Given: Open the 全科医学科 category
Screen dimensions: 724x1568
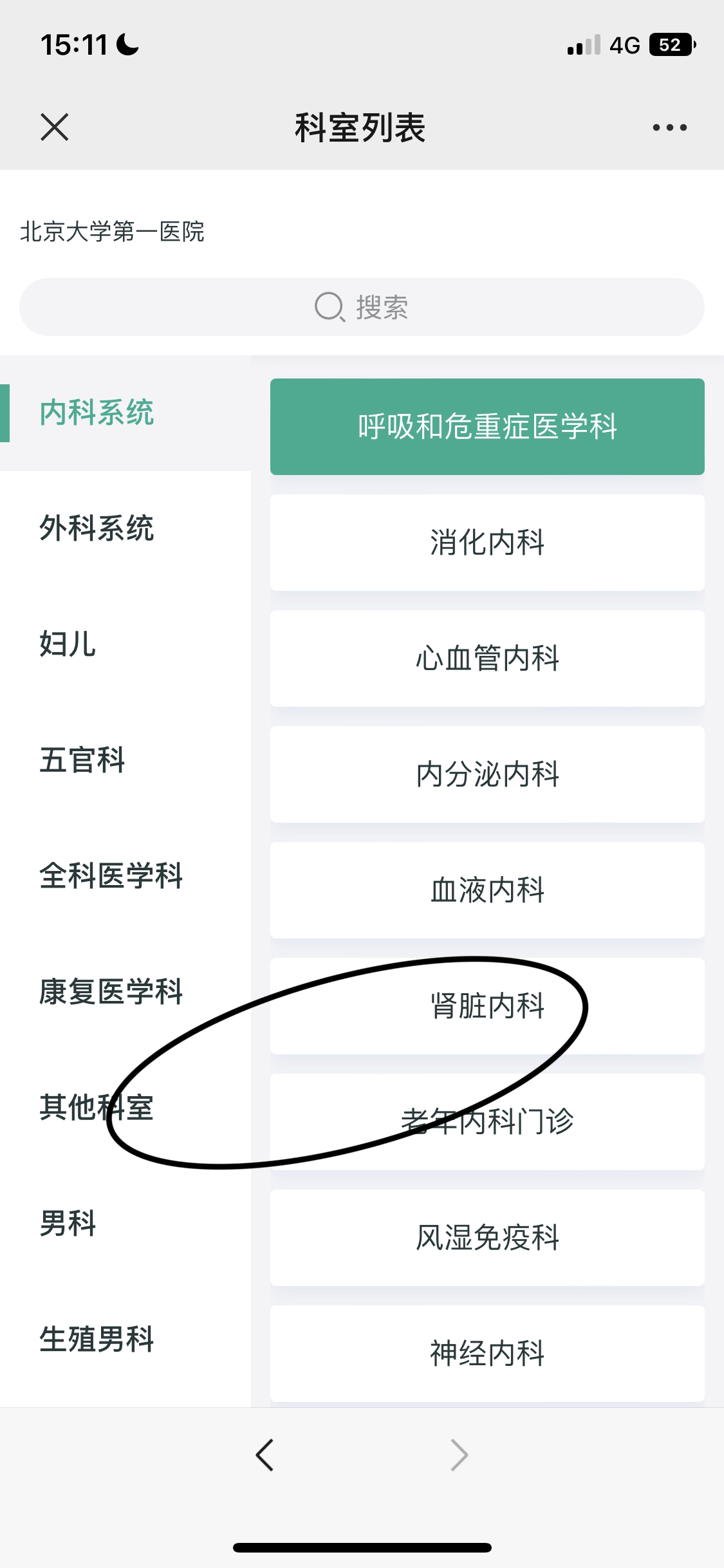Looking at the screenshot, I should coord(125,876).
